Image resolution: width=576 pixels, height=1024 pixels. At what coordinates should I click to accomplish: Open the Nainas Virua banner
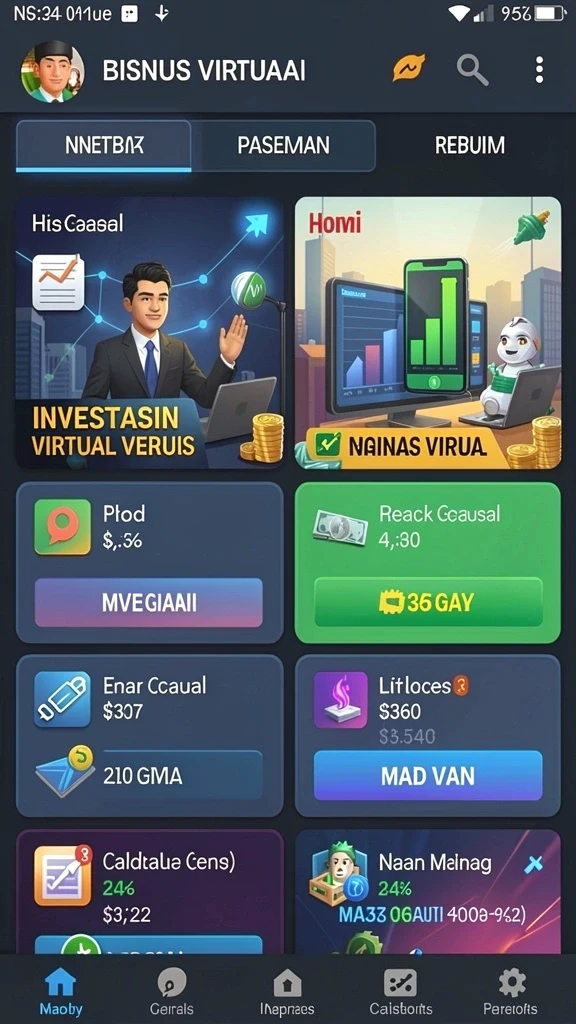point(428,332)
